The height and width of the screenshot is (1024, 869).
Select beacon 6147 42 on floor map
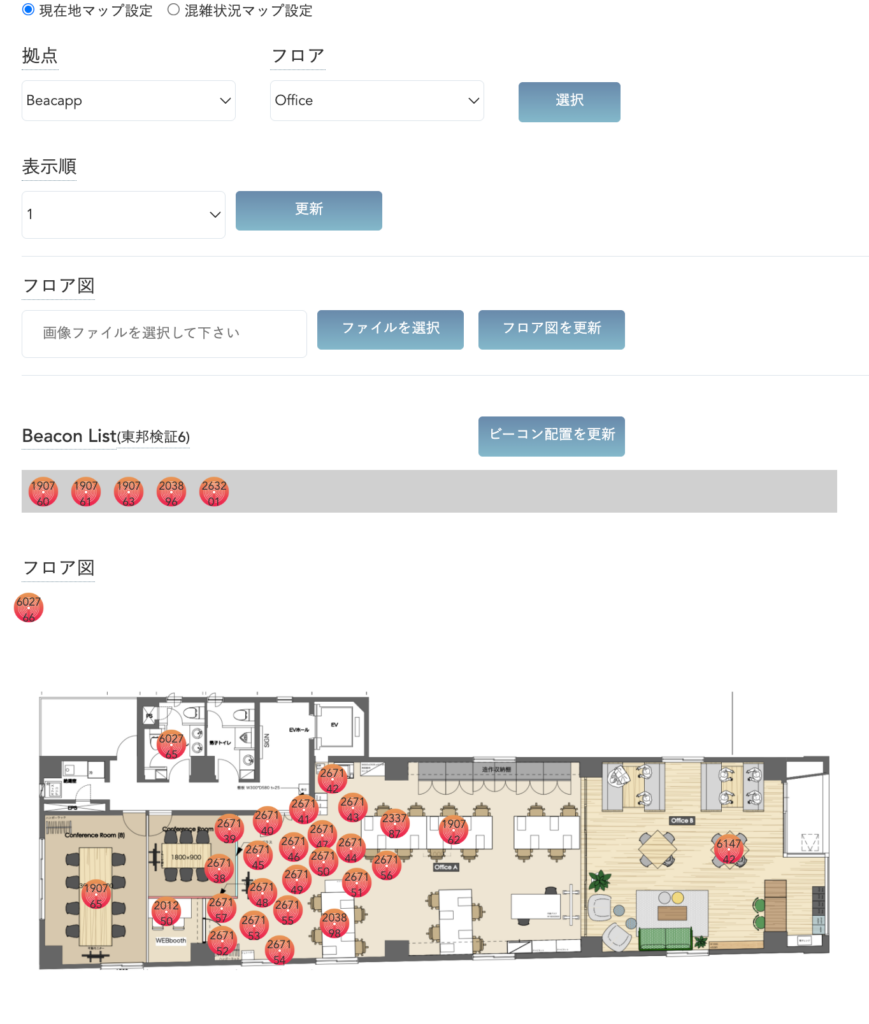[729, 850]
